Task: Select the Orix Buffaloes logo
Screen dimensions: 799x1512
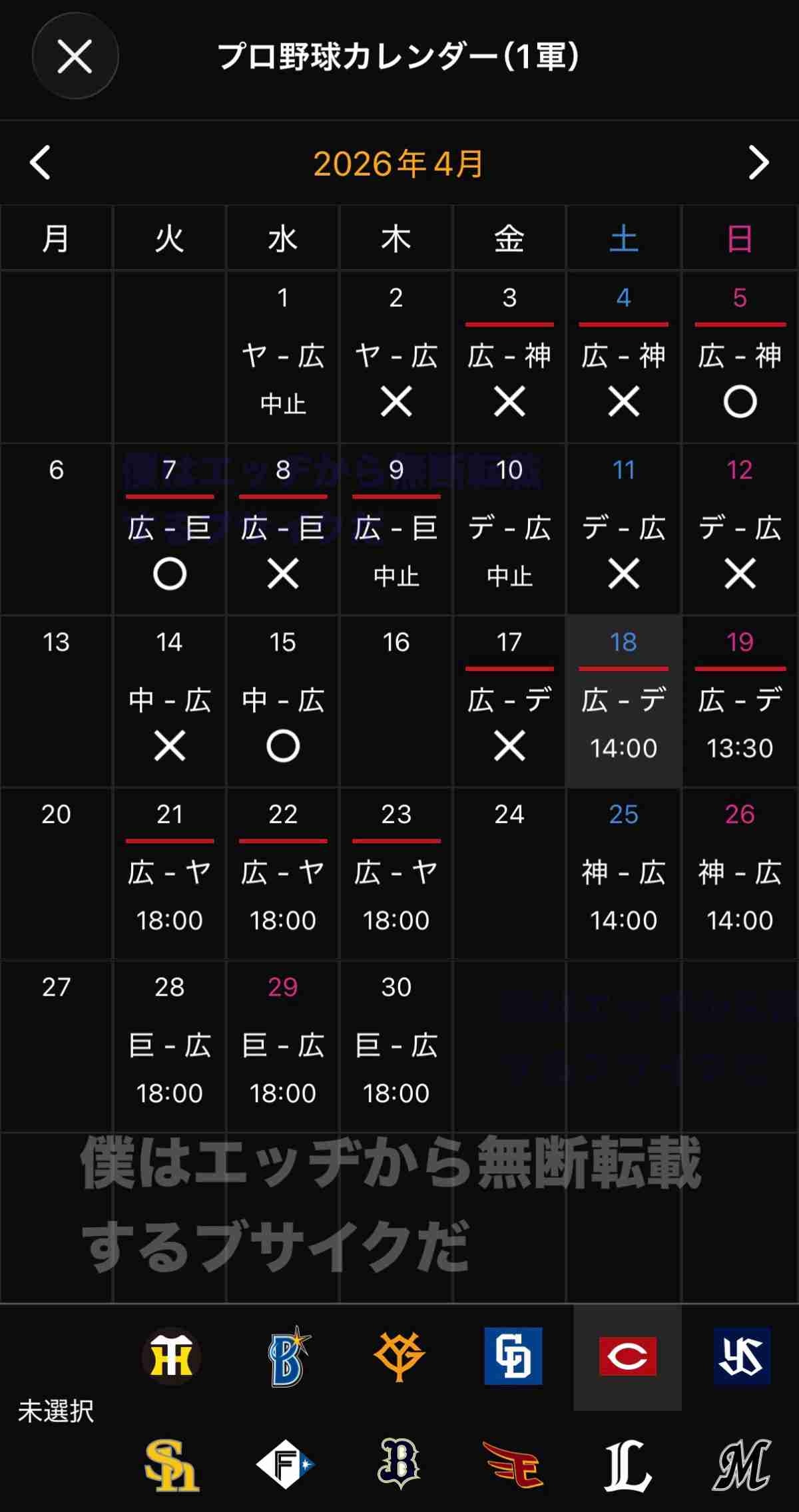Action: (x=398, y=1465)
